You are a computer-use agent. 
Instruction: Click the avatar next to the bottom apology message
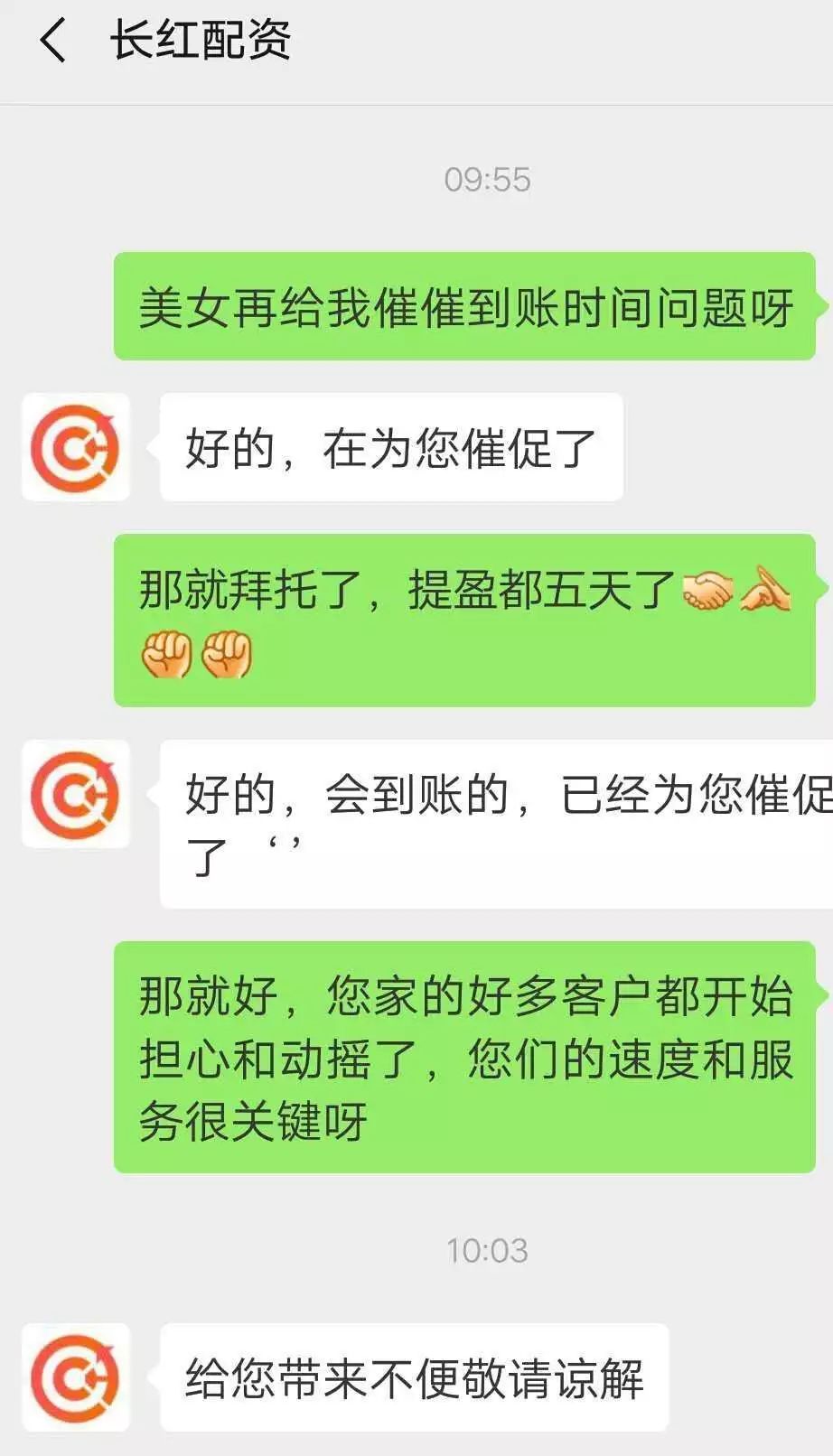75,1377
